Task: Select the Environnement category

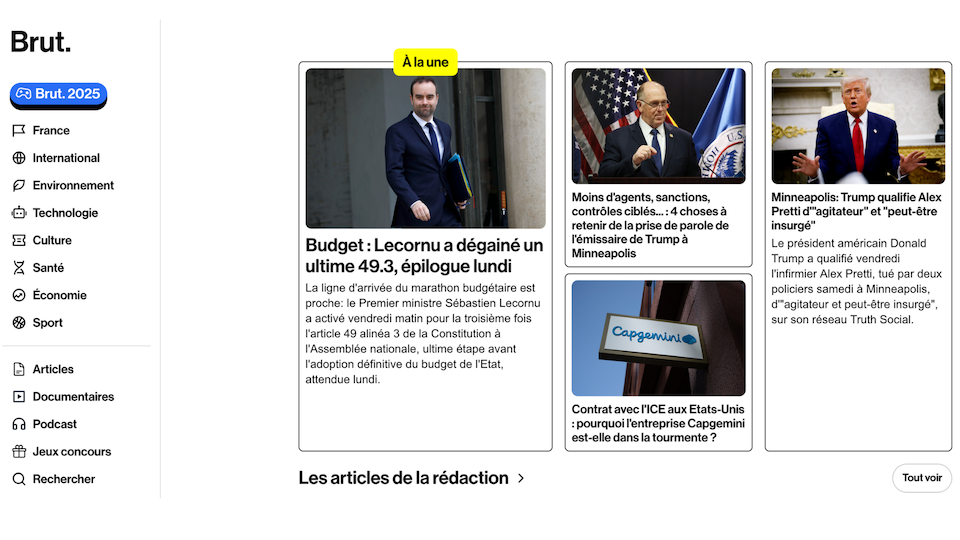Action: click(x=72, y=185)
